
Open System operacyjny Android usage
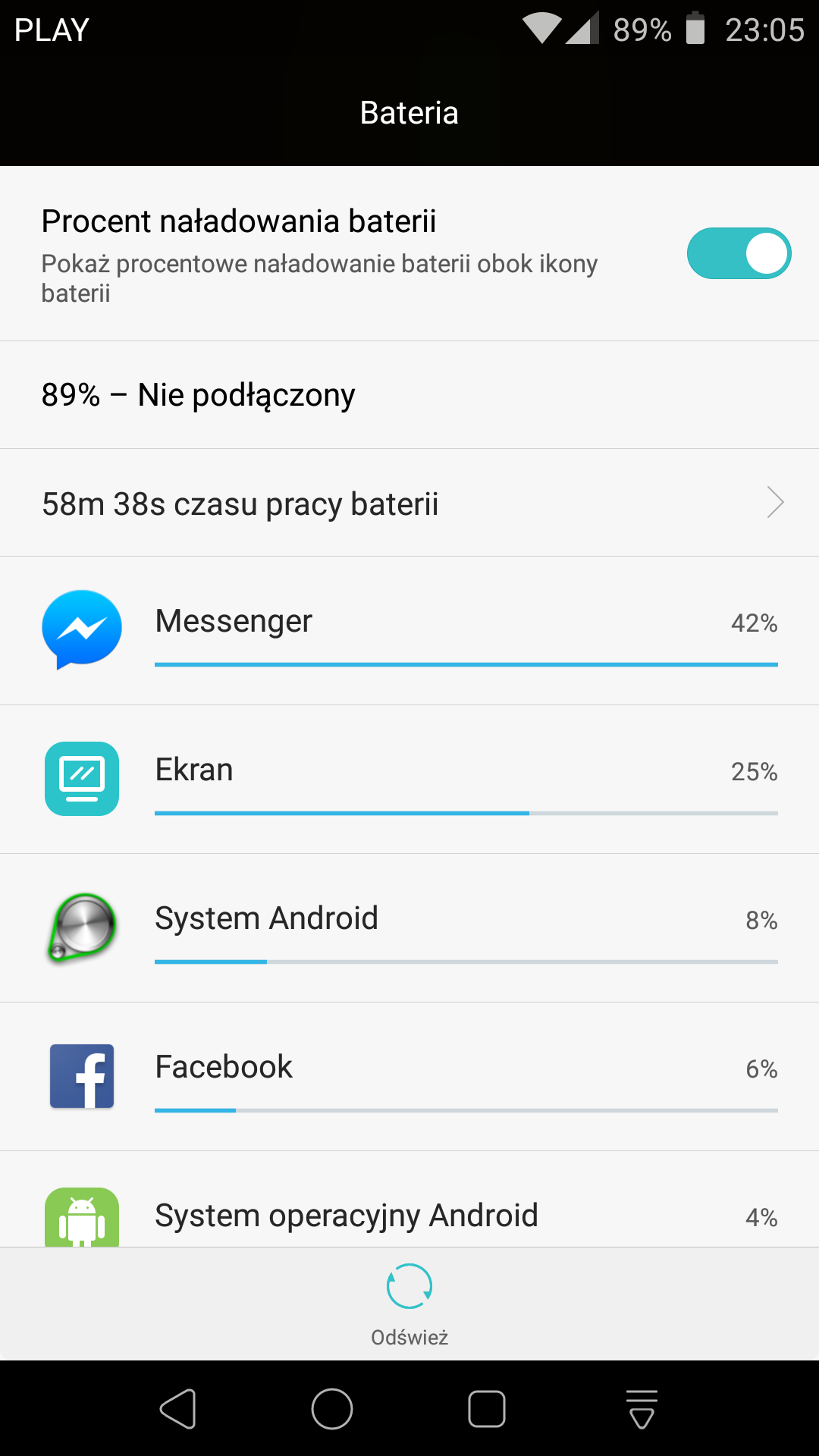[x=409, y=1213]
